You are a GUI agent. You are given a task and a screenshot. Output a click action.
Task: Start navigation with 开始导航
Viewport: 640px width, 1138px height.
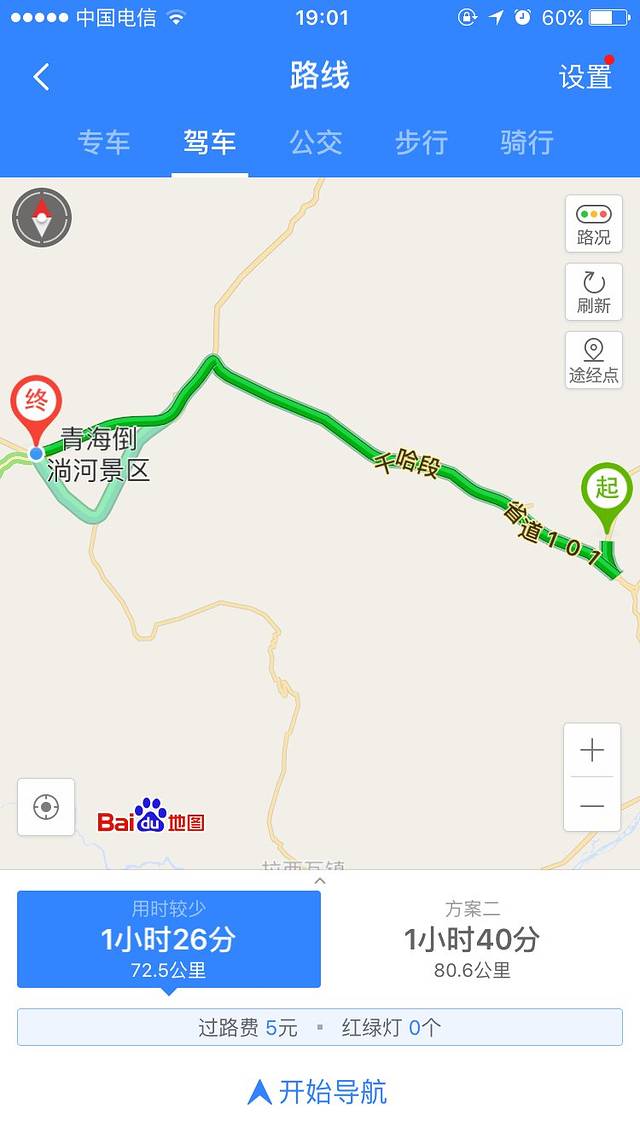[x=318, y=1091]
